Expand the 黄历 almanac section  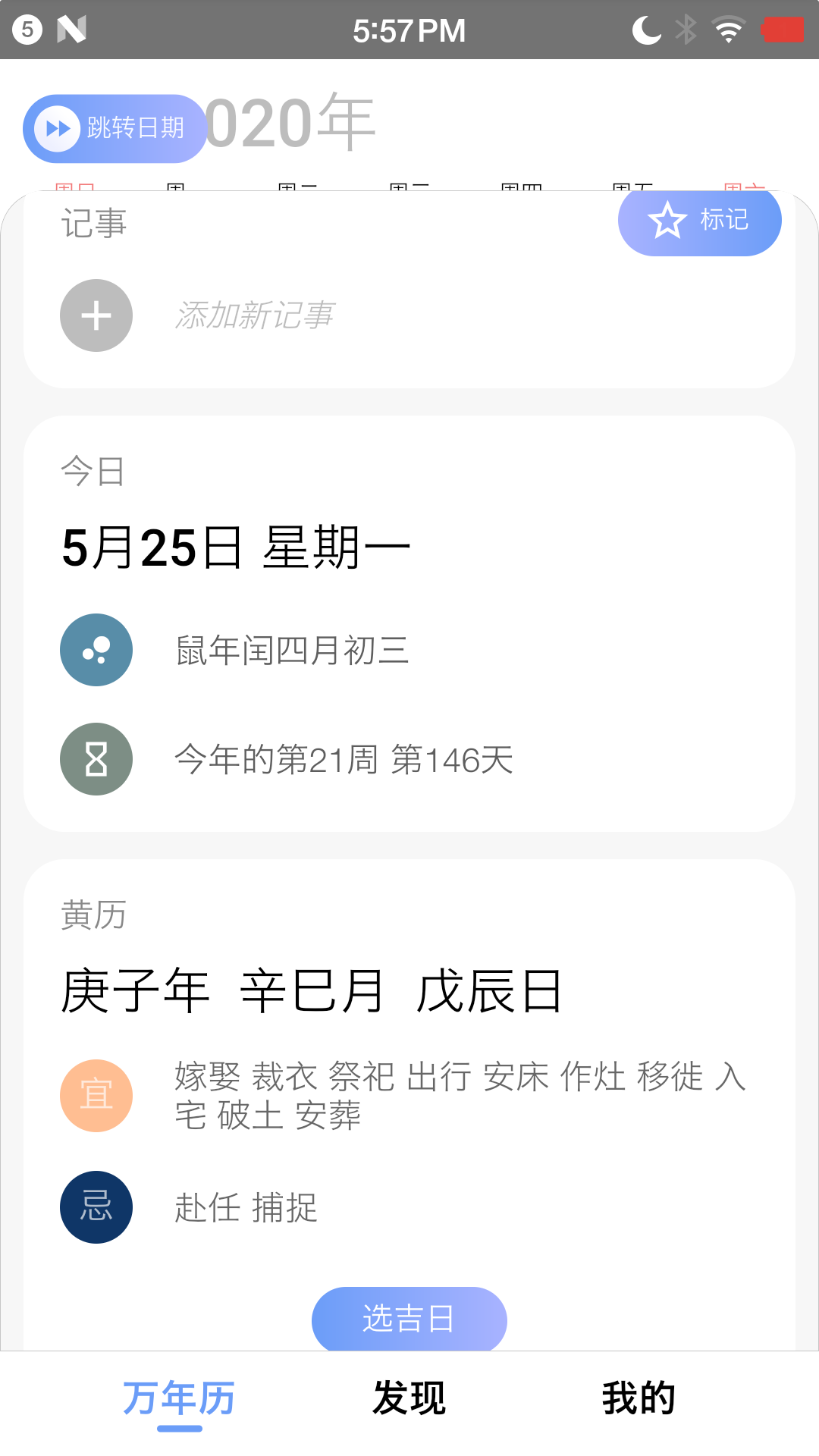[93, 915]
